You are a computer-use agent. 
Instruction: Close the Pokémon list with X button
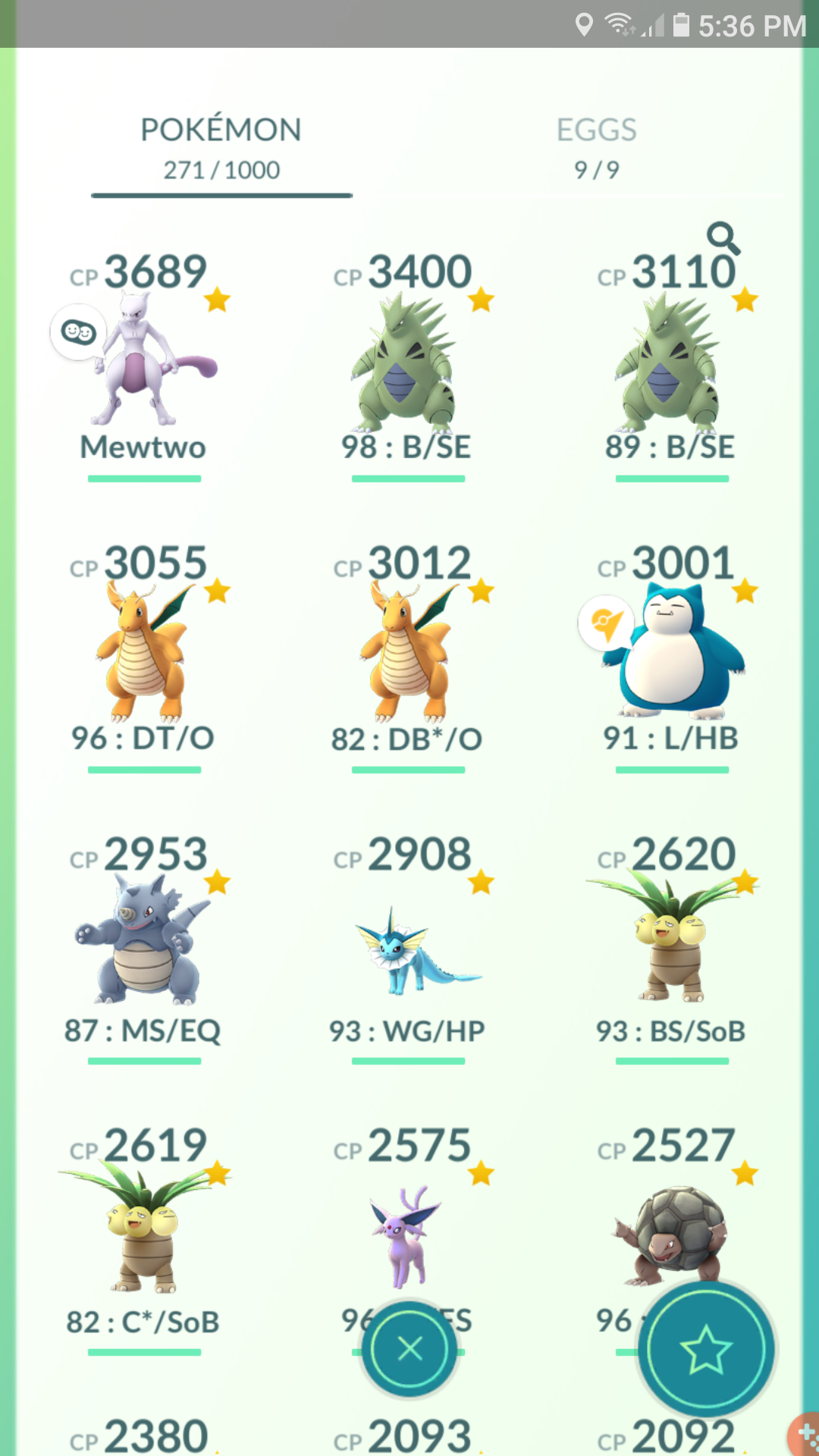(x=409, y=1349)
